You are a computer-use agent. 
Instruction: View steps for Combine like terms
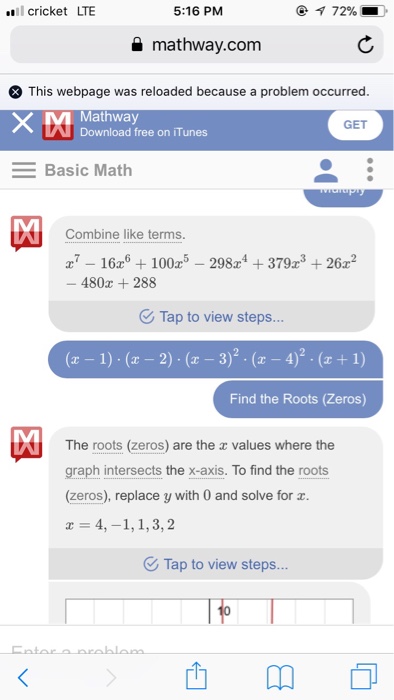[x=212, y=317]
